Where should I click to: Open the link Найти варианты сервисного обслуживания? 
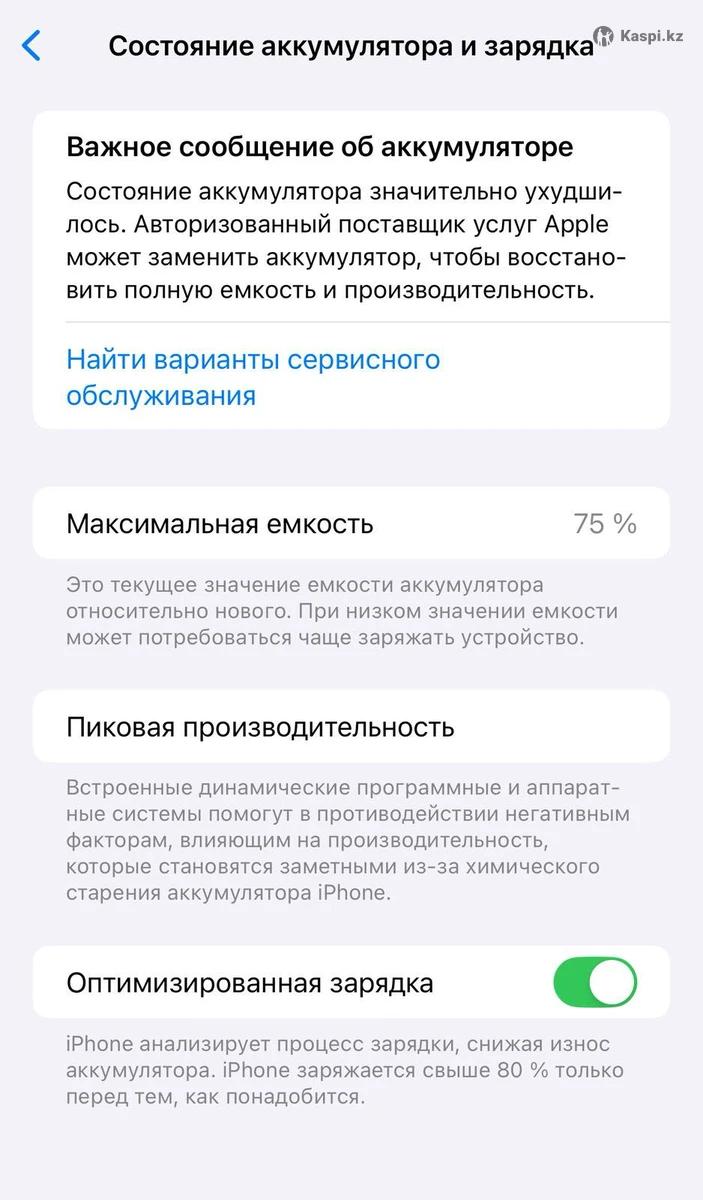(x=253, y=377)
